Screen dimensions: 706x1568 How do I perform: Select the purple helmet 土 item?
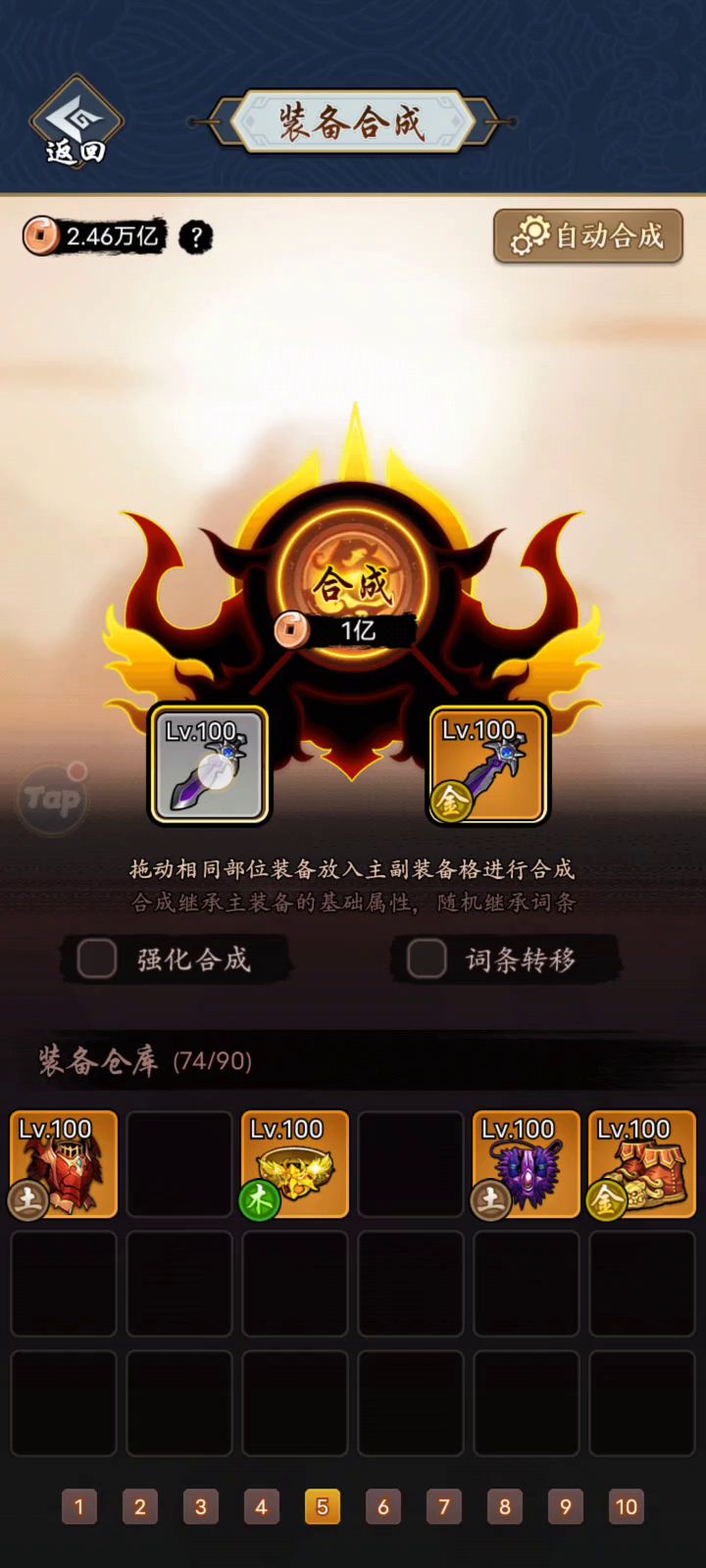[527, 1164]
